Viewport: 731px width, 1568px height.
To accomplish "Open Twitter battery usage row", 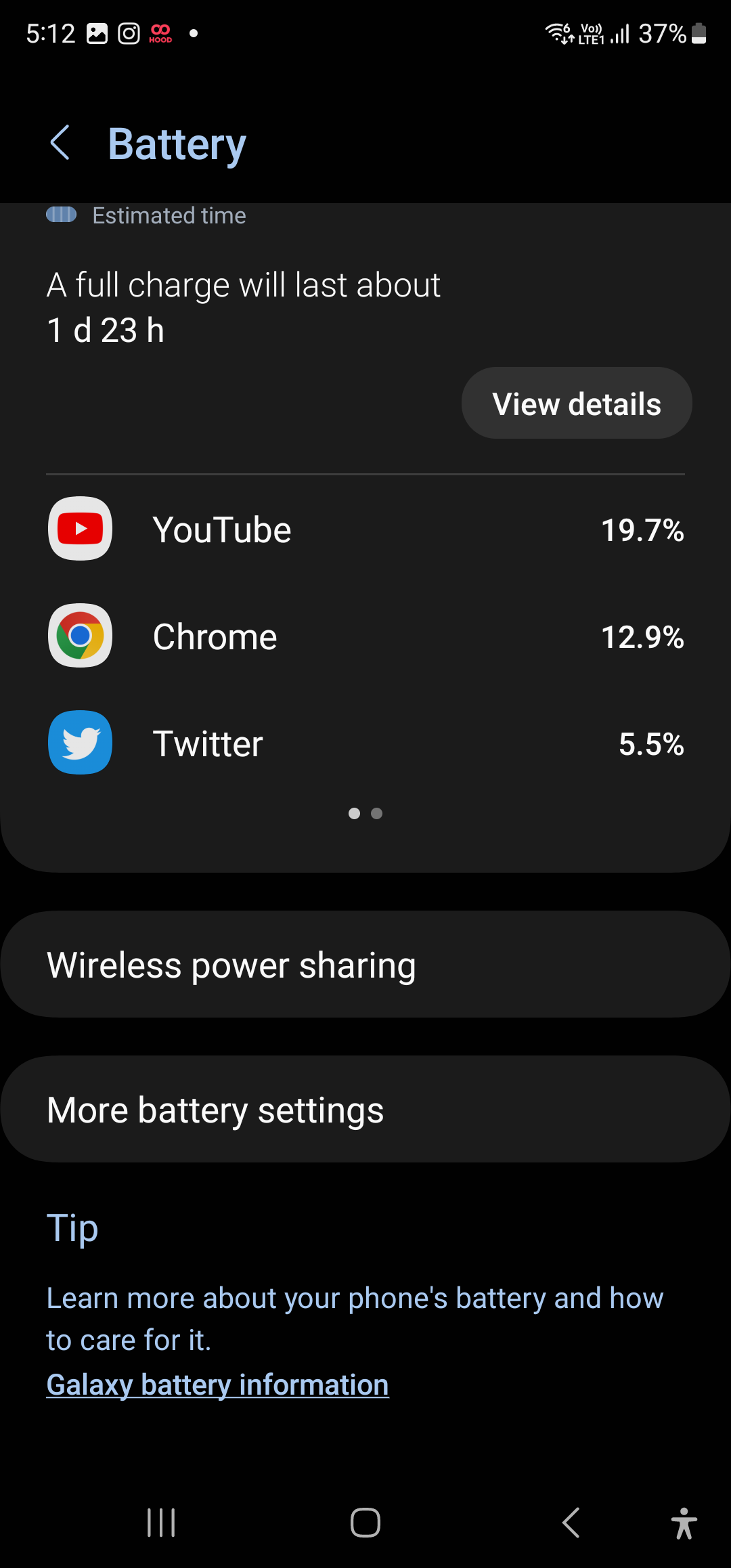I will (x=365, y=743).
